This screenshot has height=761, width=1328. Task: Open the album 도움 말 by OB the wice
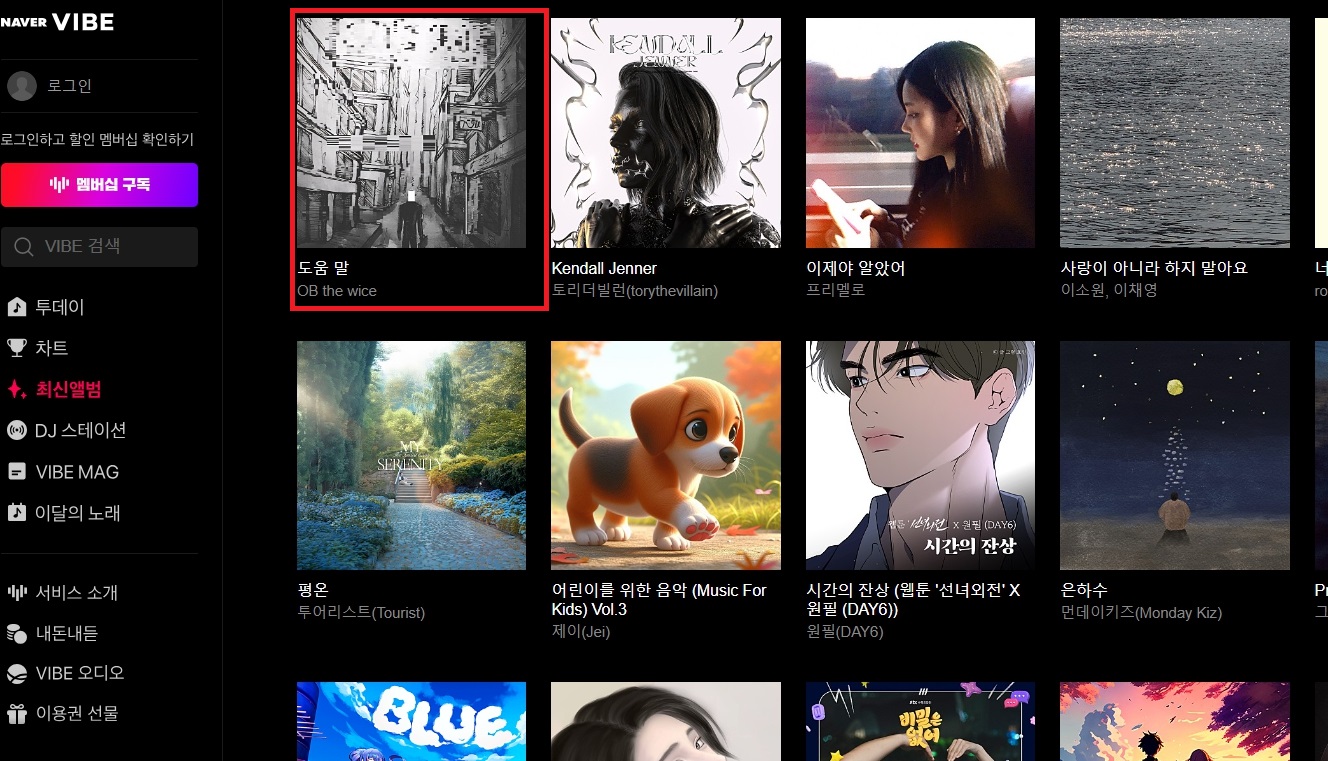[x=411, y=133]
